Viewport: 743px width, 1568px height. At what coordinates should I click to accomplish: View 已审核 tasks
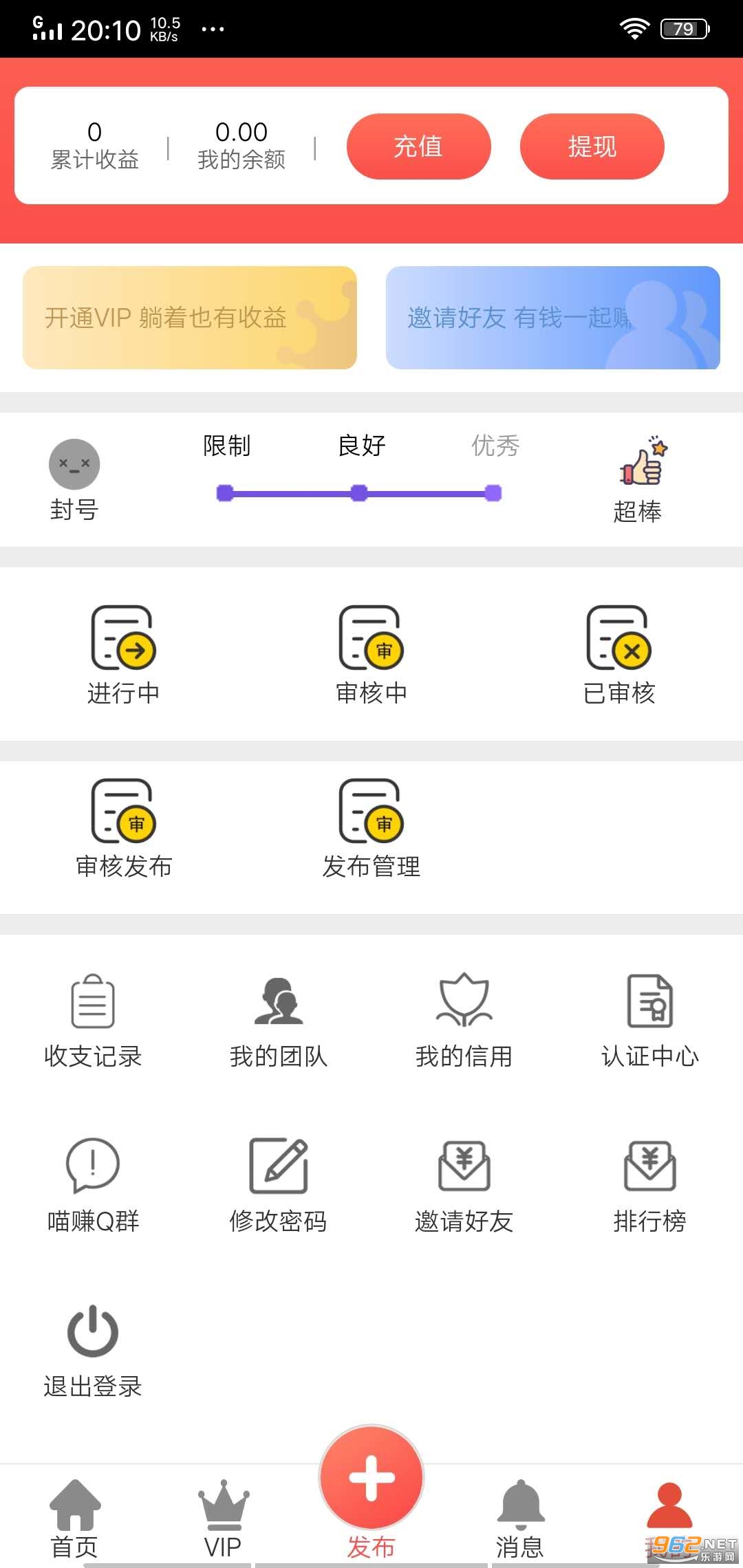pos(619,655)
